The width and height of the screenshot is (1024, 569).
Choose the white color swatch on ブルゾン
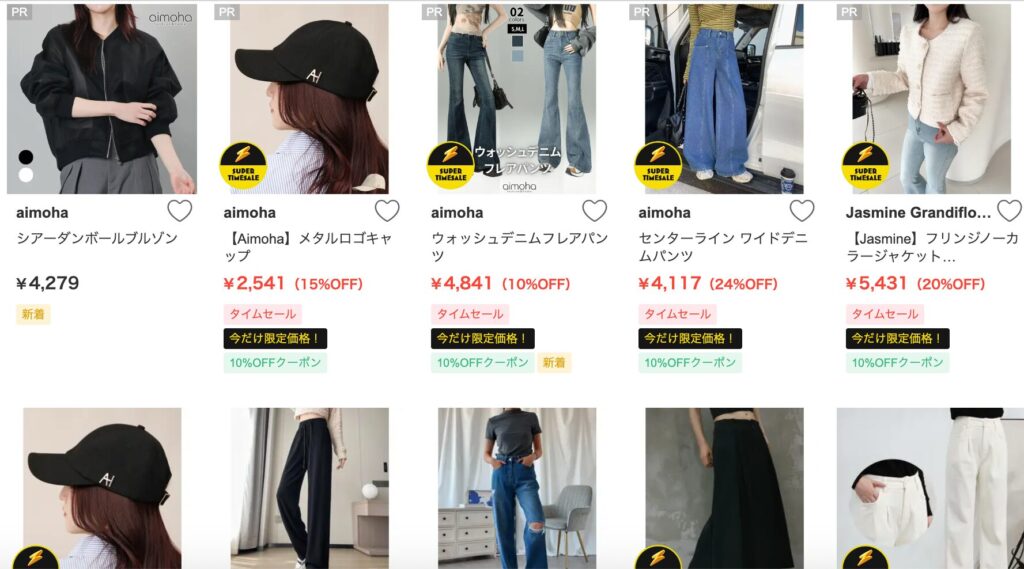click(x=26, y=175)
